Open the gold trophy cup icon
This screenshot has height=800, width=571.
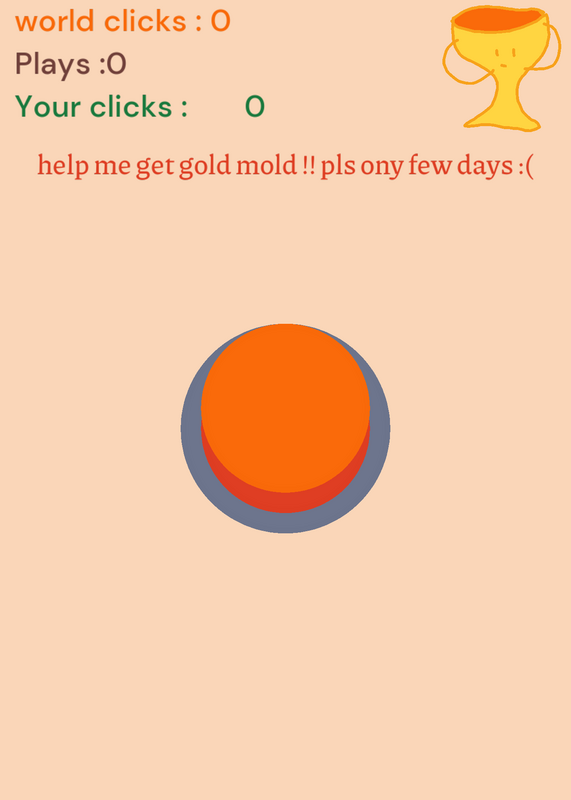pos(501,68)
